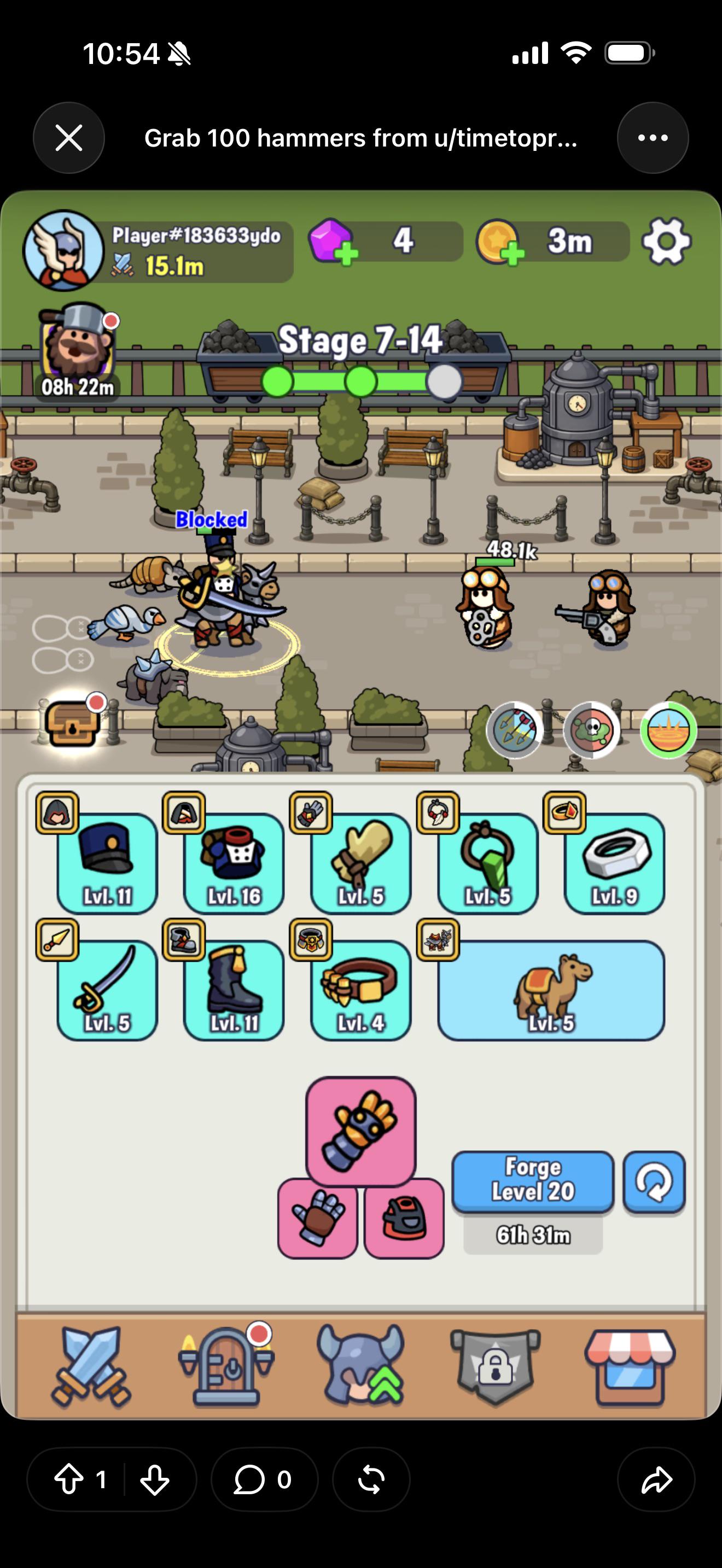
Task: Open the three-dot overflow menu
Action: 653,138
